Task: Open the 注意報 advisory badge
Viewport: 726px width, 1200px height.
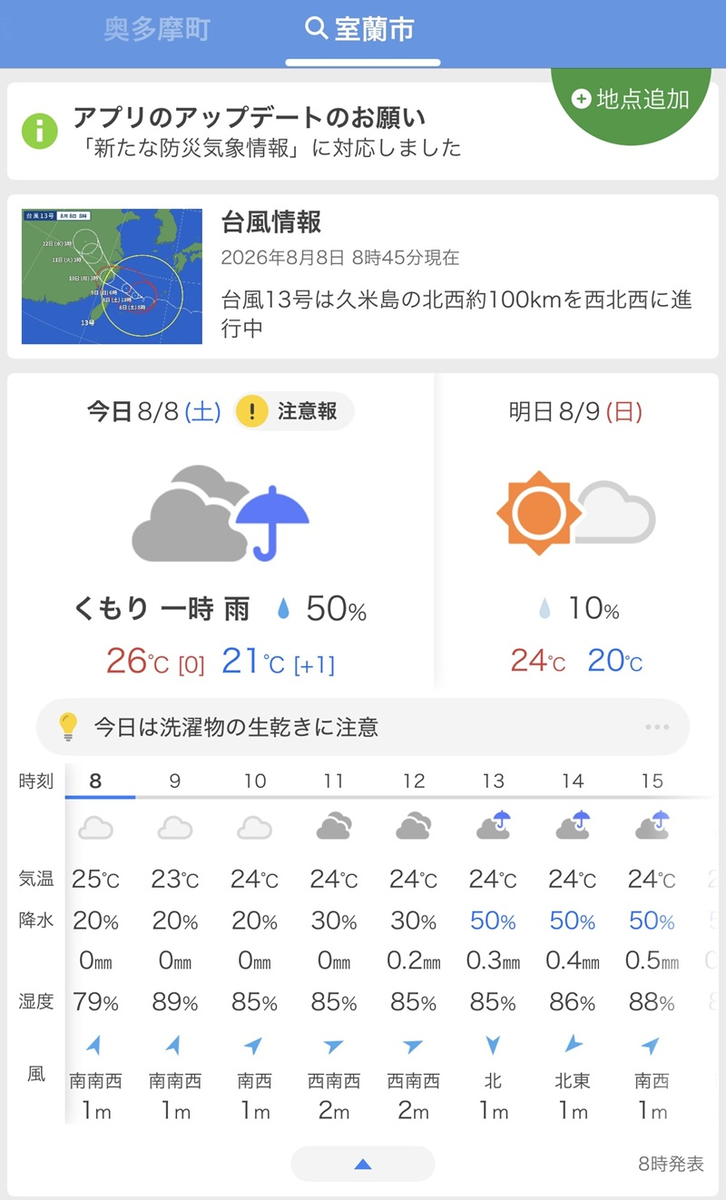Action: (x=295, y=411)
